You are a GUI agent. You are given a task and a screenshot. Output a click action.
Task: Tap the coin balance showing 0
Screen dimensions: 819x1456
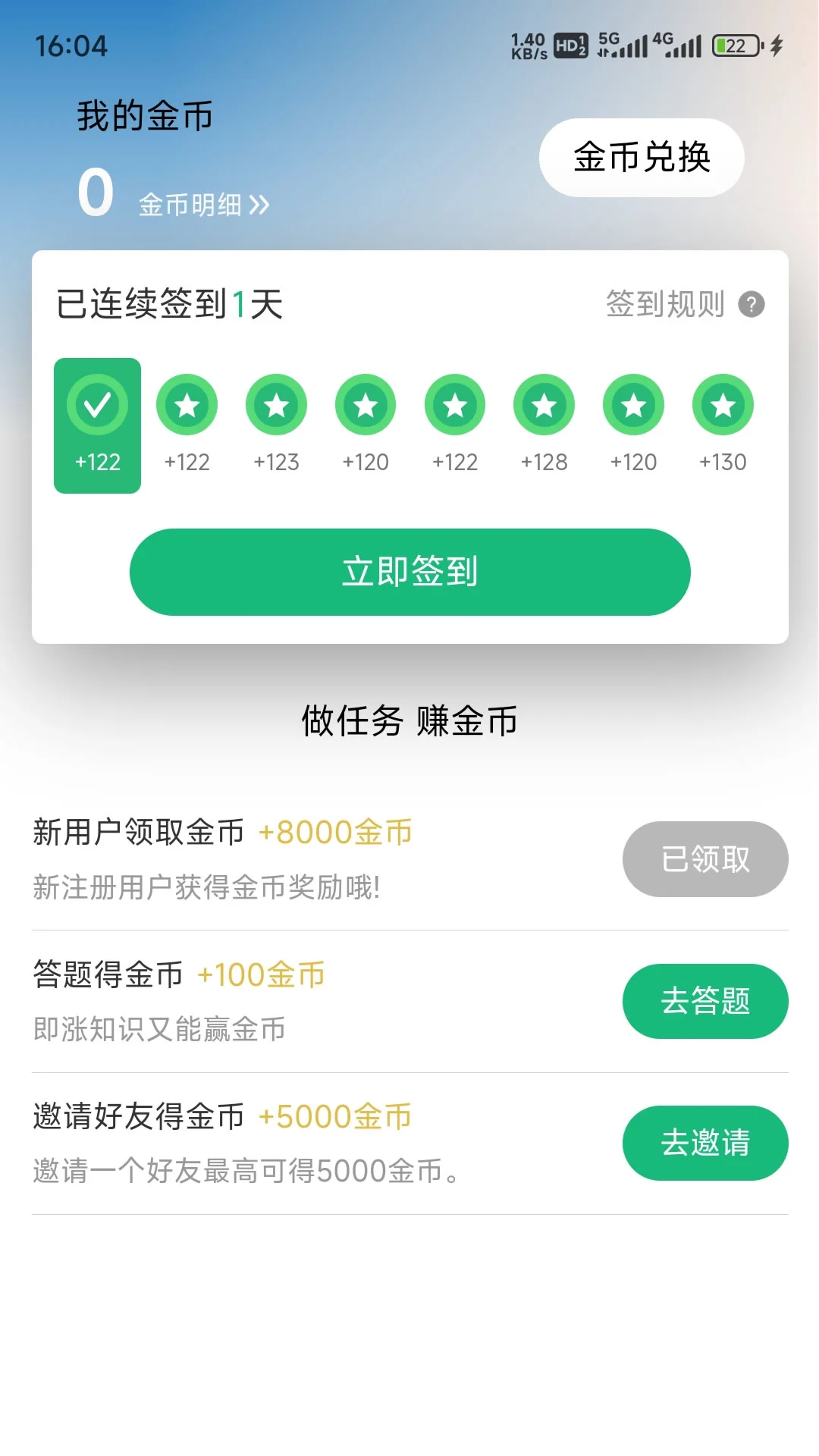click(x=93, y=193)
